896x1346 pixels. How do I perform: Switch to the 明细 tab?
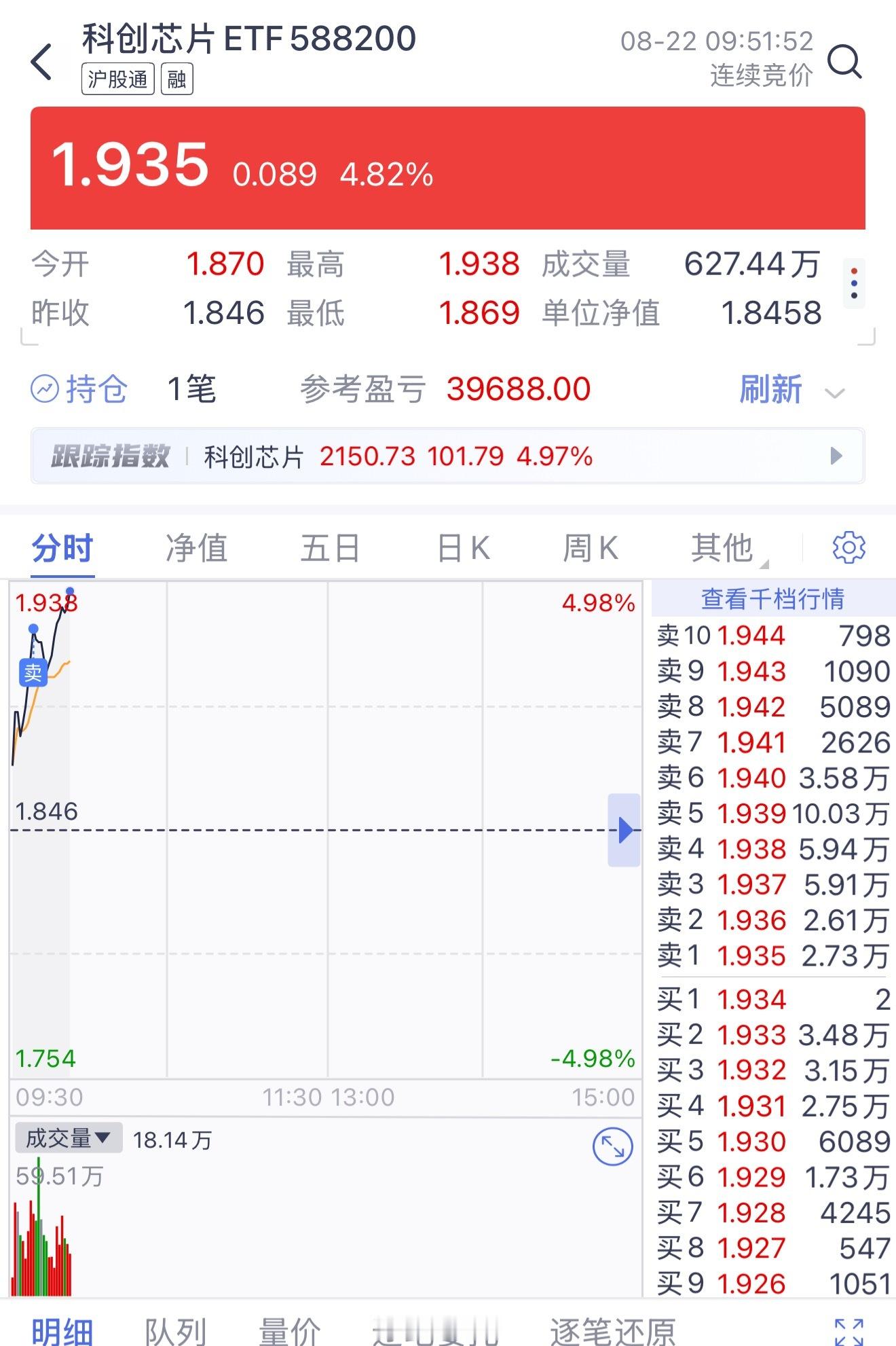coord(62,1331)
